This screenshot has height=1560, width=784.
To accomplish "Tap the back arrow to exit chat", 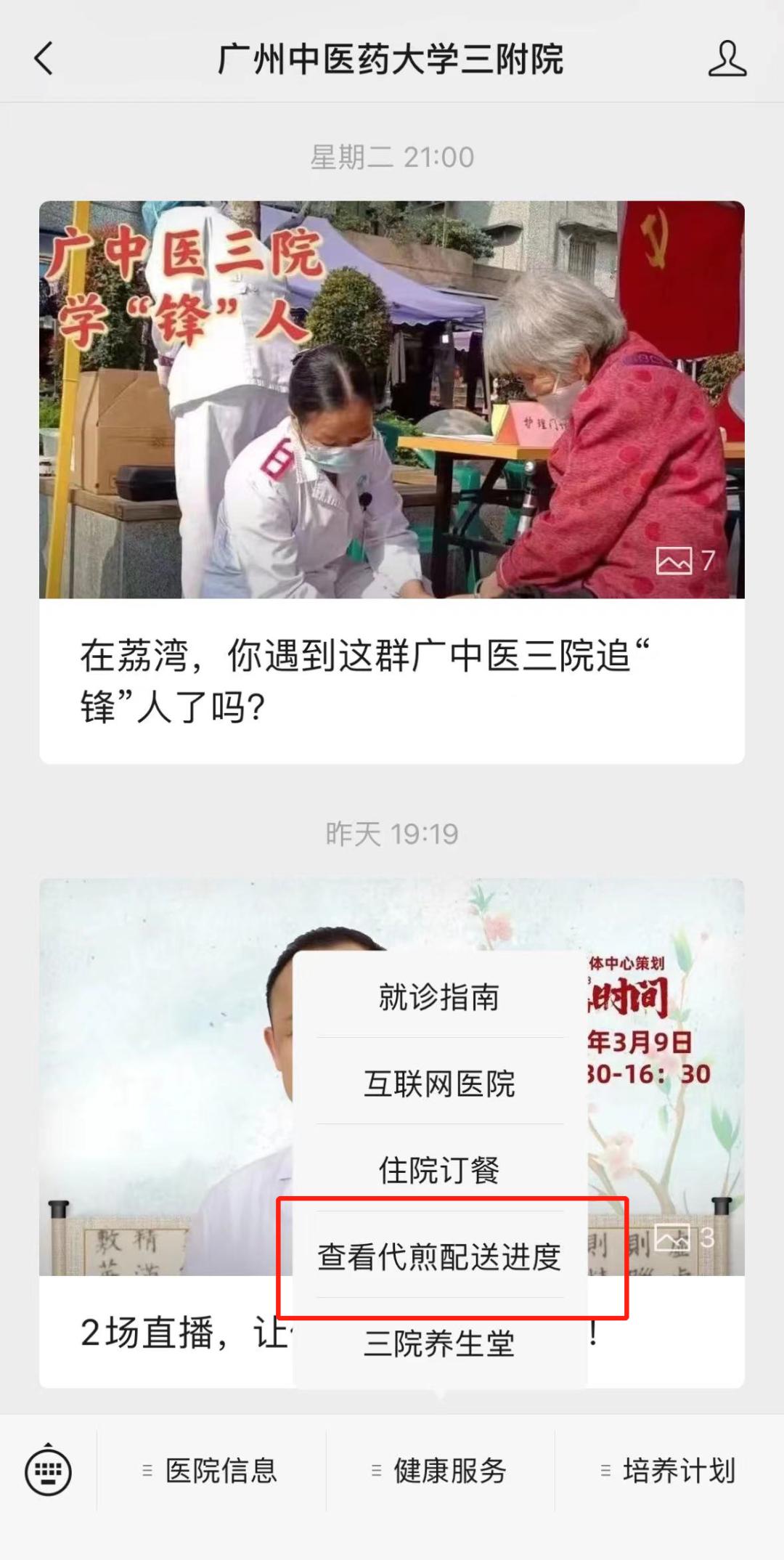I will [x=44, y=61].
